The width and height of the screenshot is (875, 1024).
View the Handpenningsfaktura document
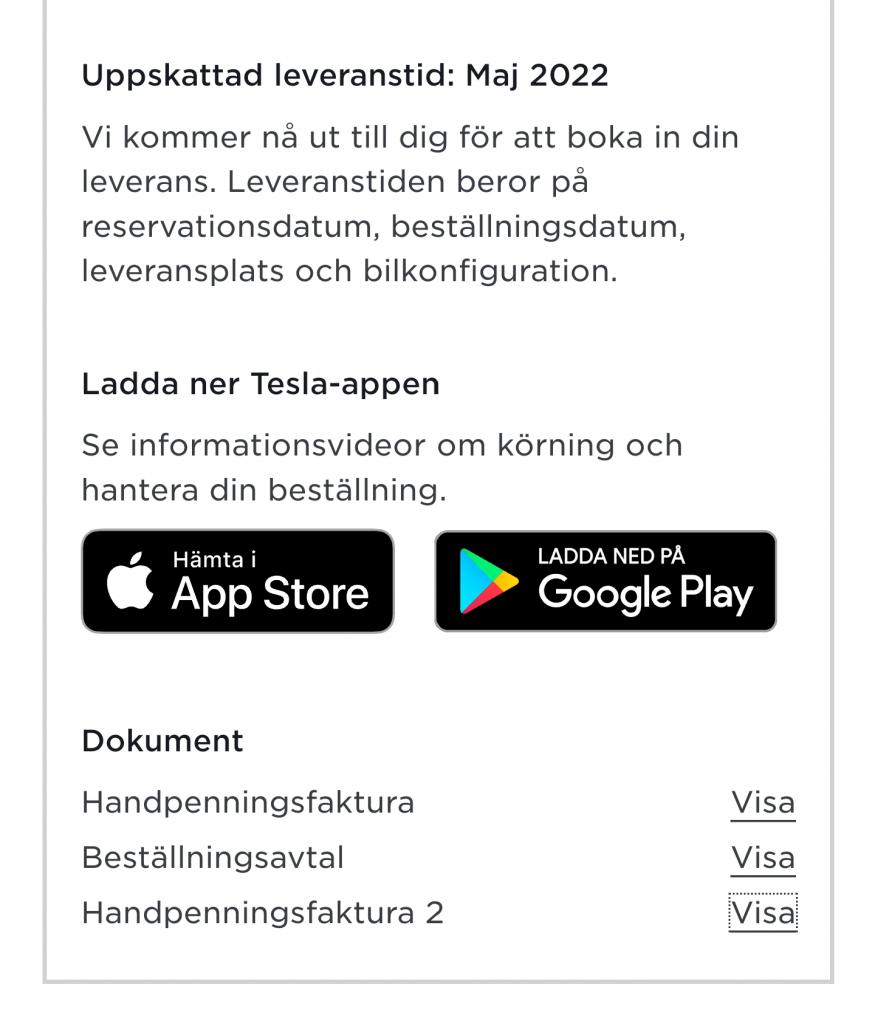pos(762,803)
